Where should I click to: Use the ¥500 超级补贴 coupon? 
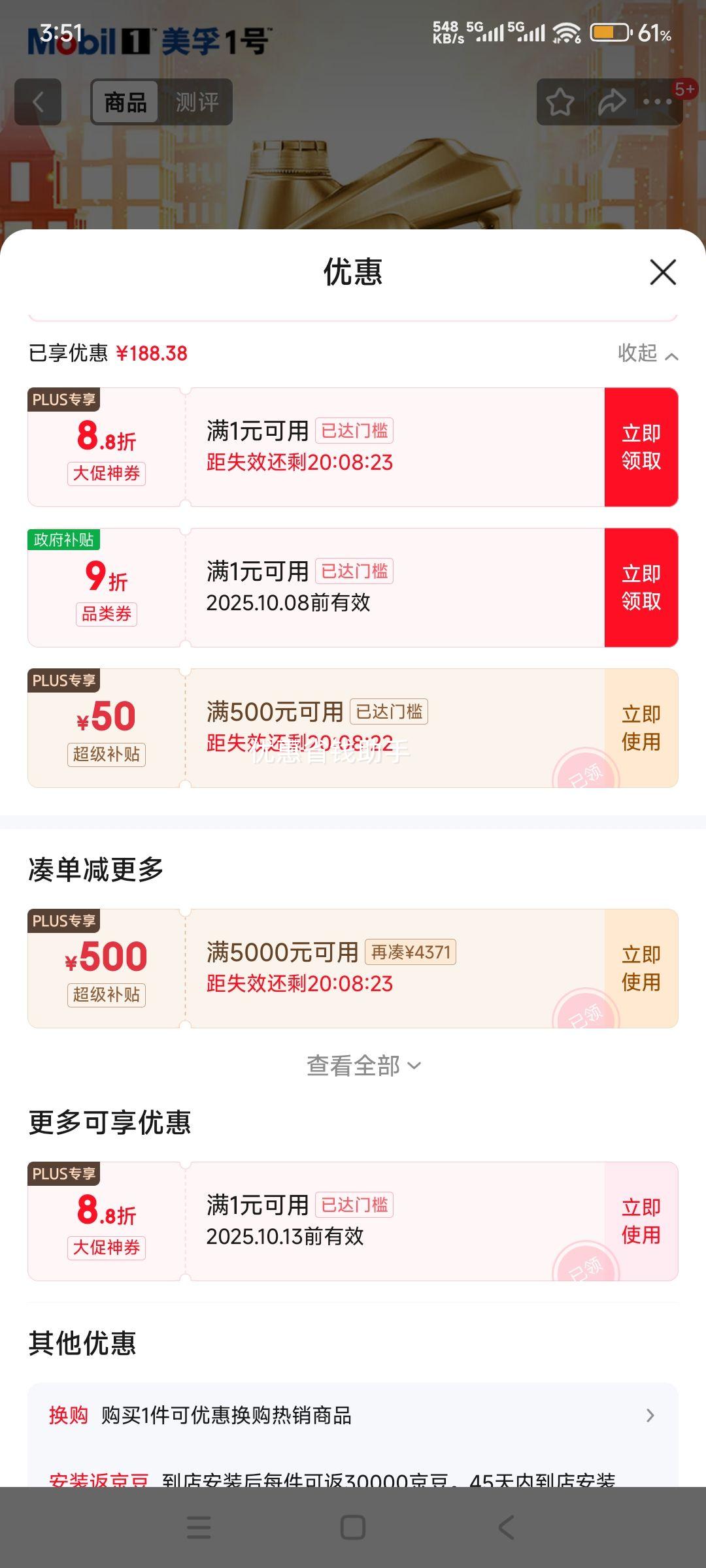(x=641, y=968)
